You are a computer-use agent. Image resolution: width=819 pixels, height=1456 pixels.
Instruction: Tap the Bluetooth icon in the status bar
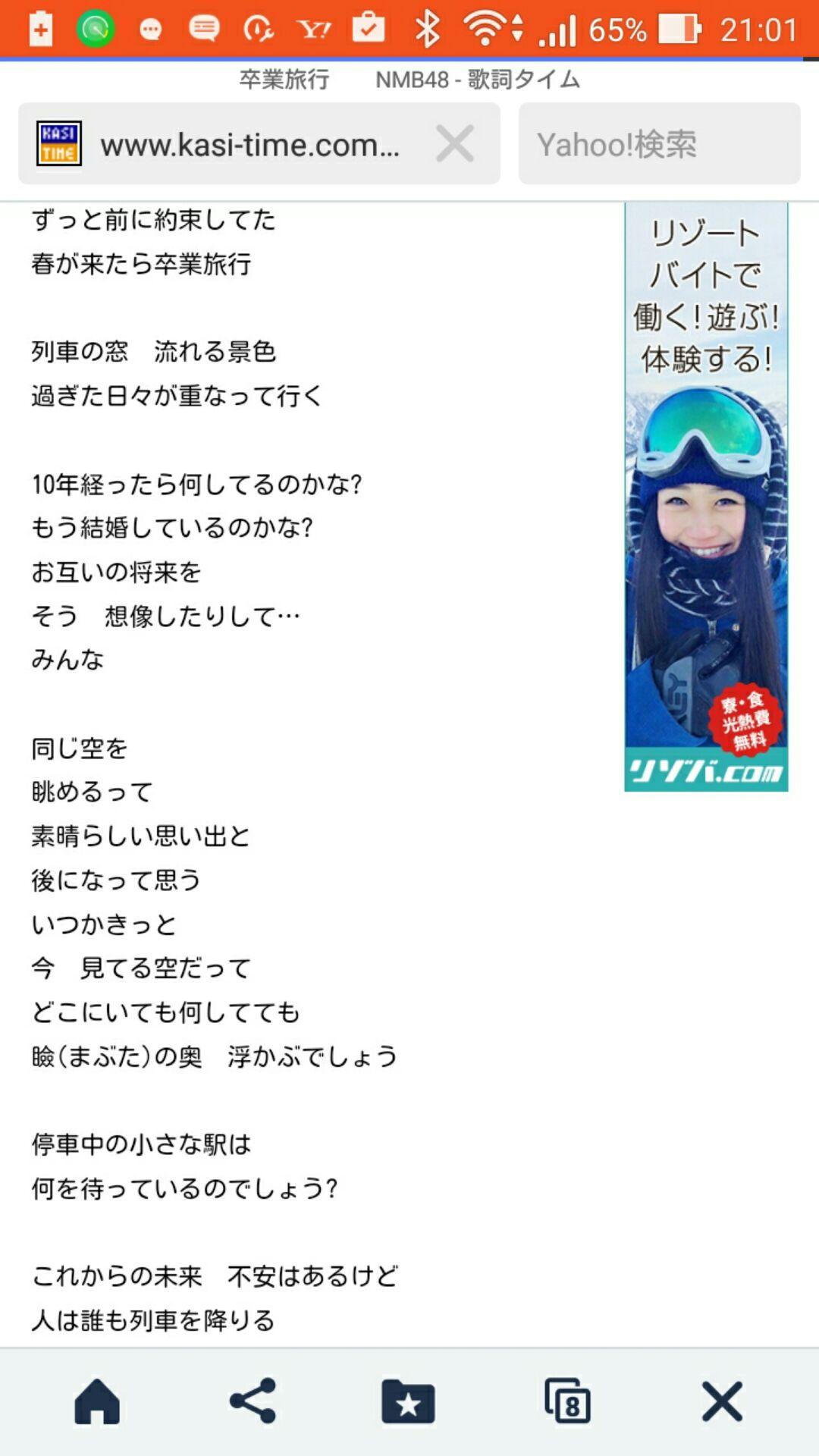point(429,29)
